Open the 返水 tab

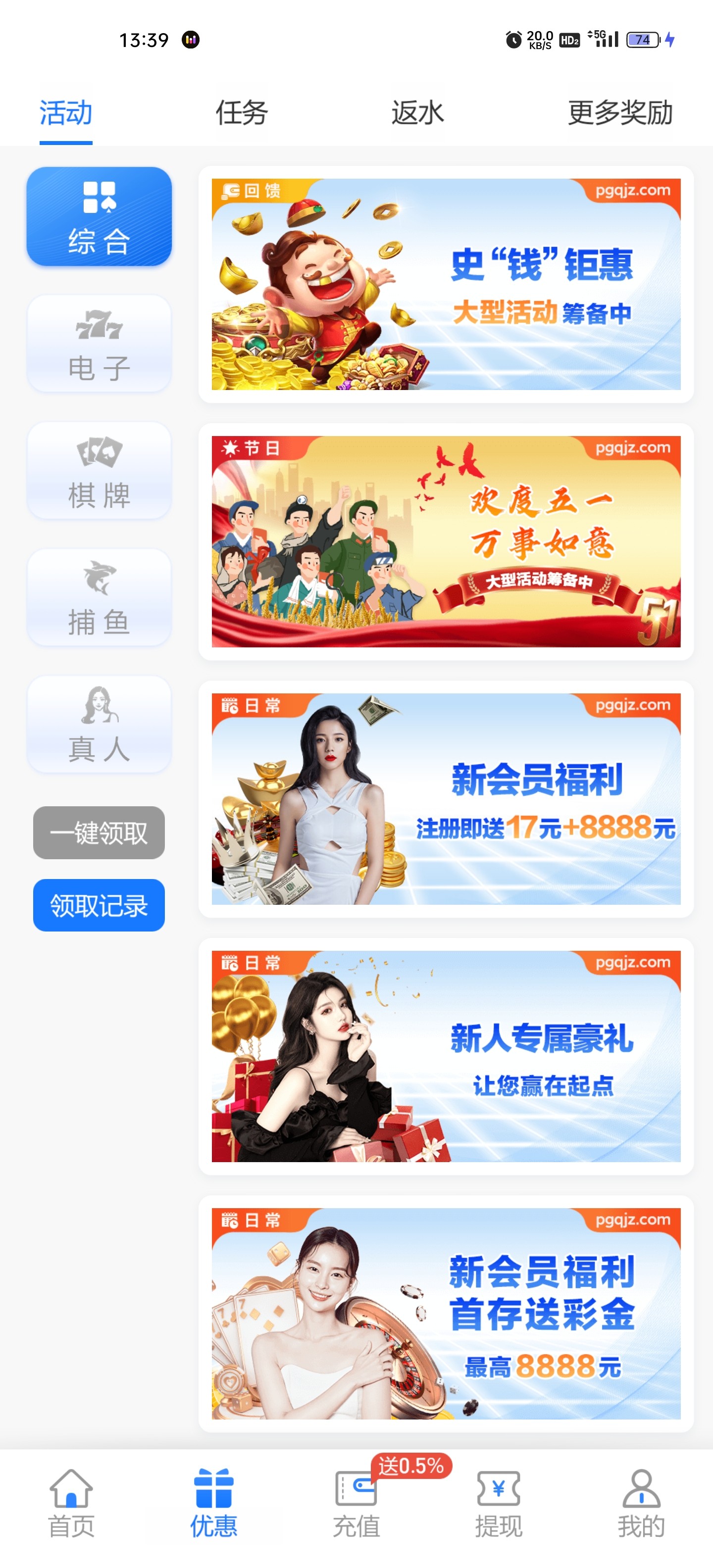pyautogui.click(x=417, y=113)
